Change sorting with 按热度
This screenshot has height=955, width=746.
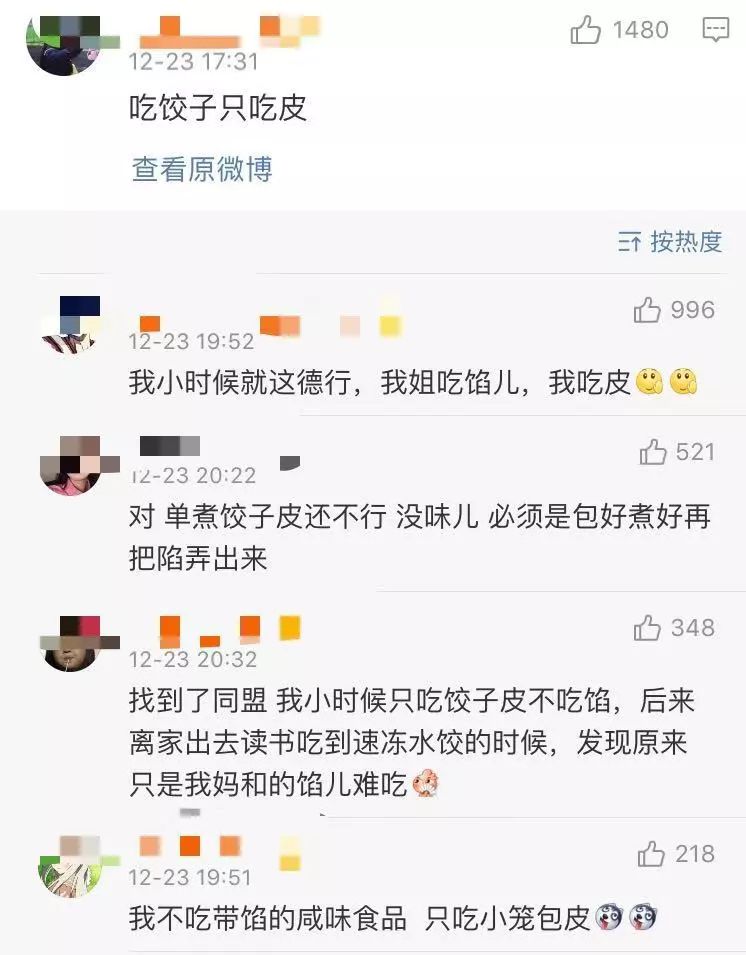[671, 241]
